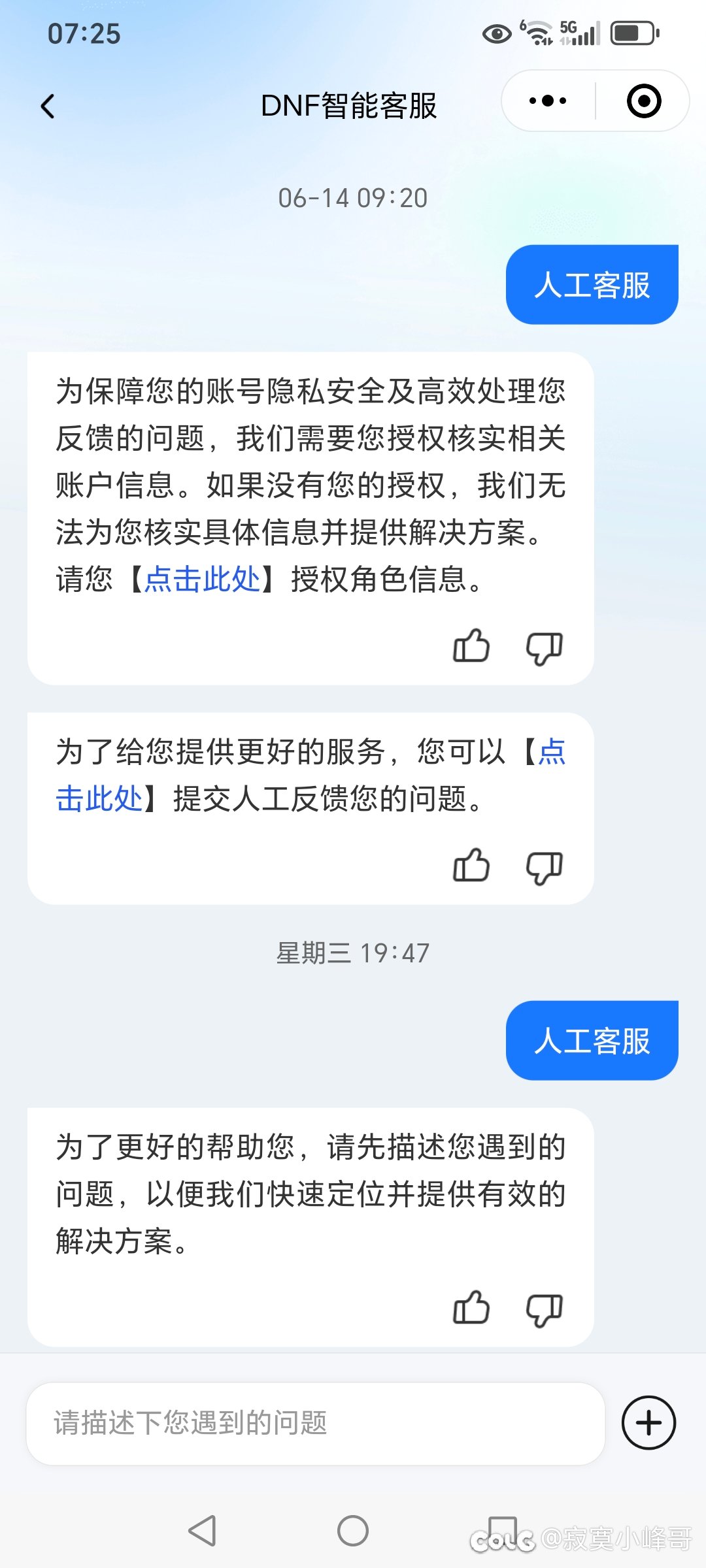Image resolution: width=706 pixels, height=1568 pixels.
Task: Like the 请先描述您遇到的问题 reply
Action: click(471, 1308)
